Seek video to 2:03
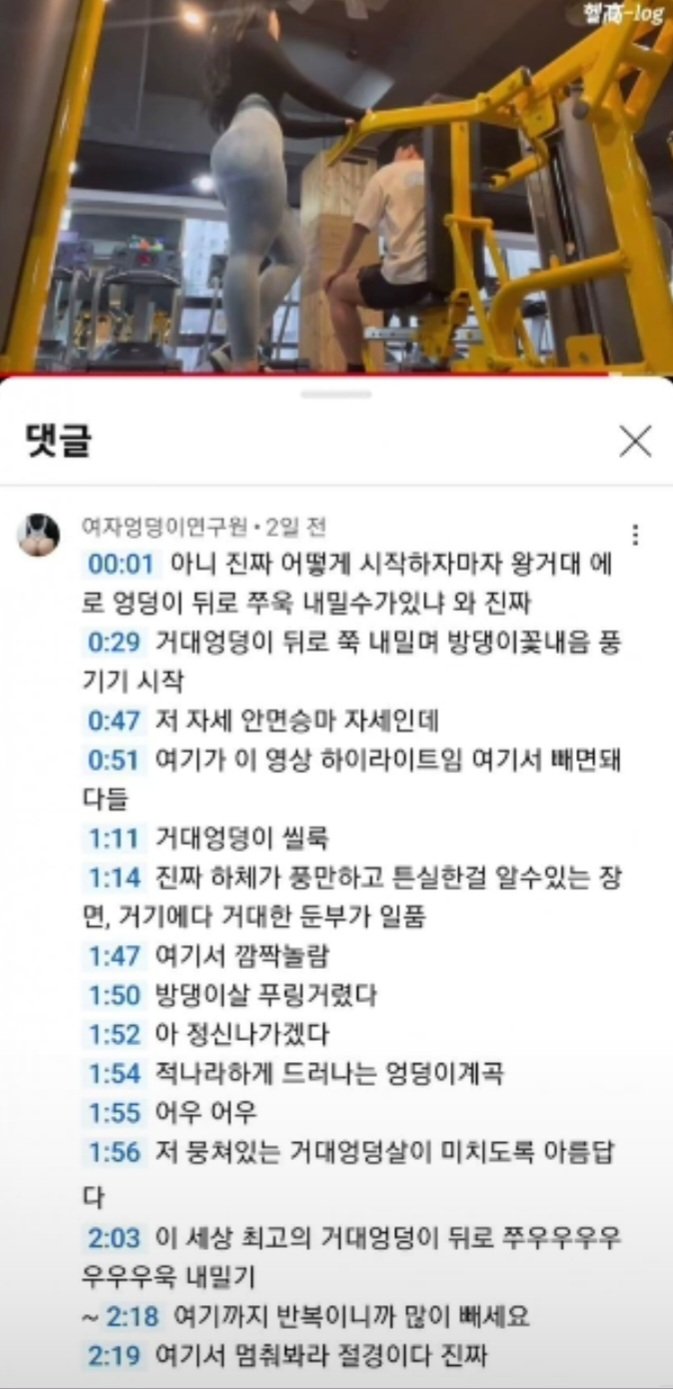673x1389 pixels. pyautogui.click(x=112, y=1237)
